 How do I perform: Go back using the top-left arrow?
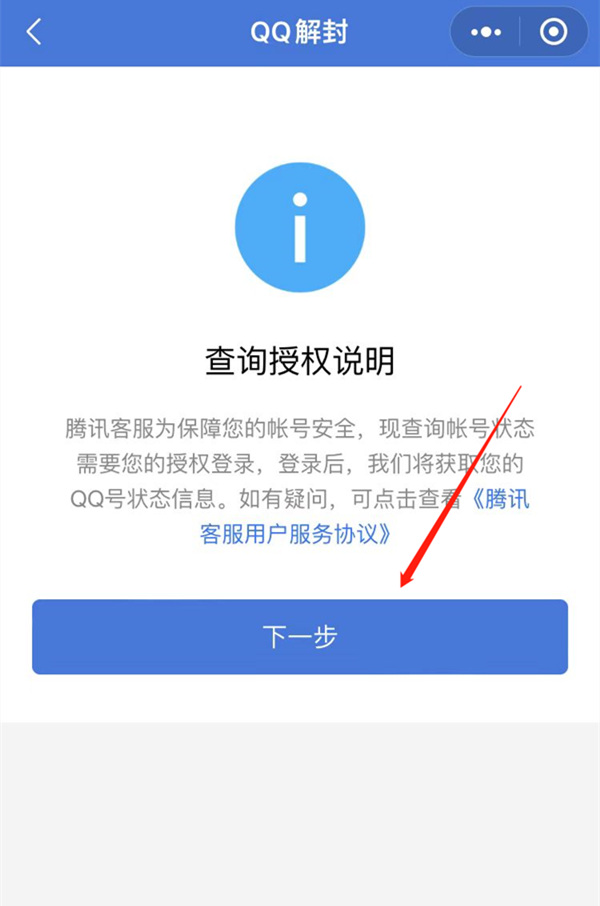34,32
